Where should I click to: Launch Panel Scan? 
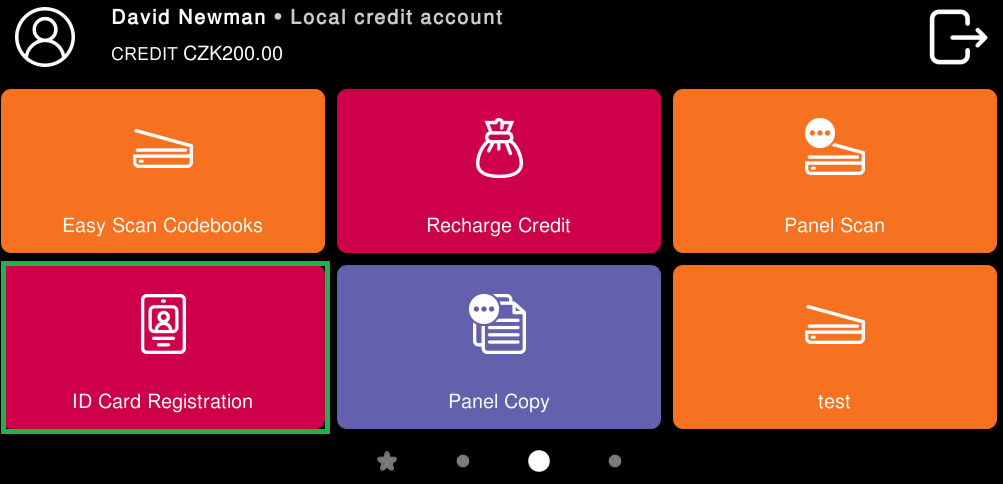[x=834, y=171]
